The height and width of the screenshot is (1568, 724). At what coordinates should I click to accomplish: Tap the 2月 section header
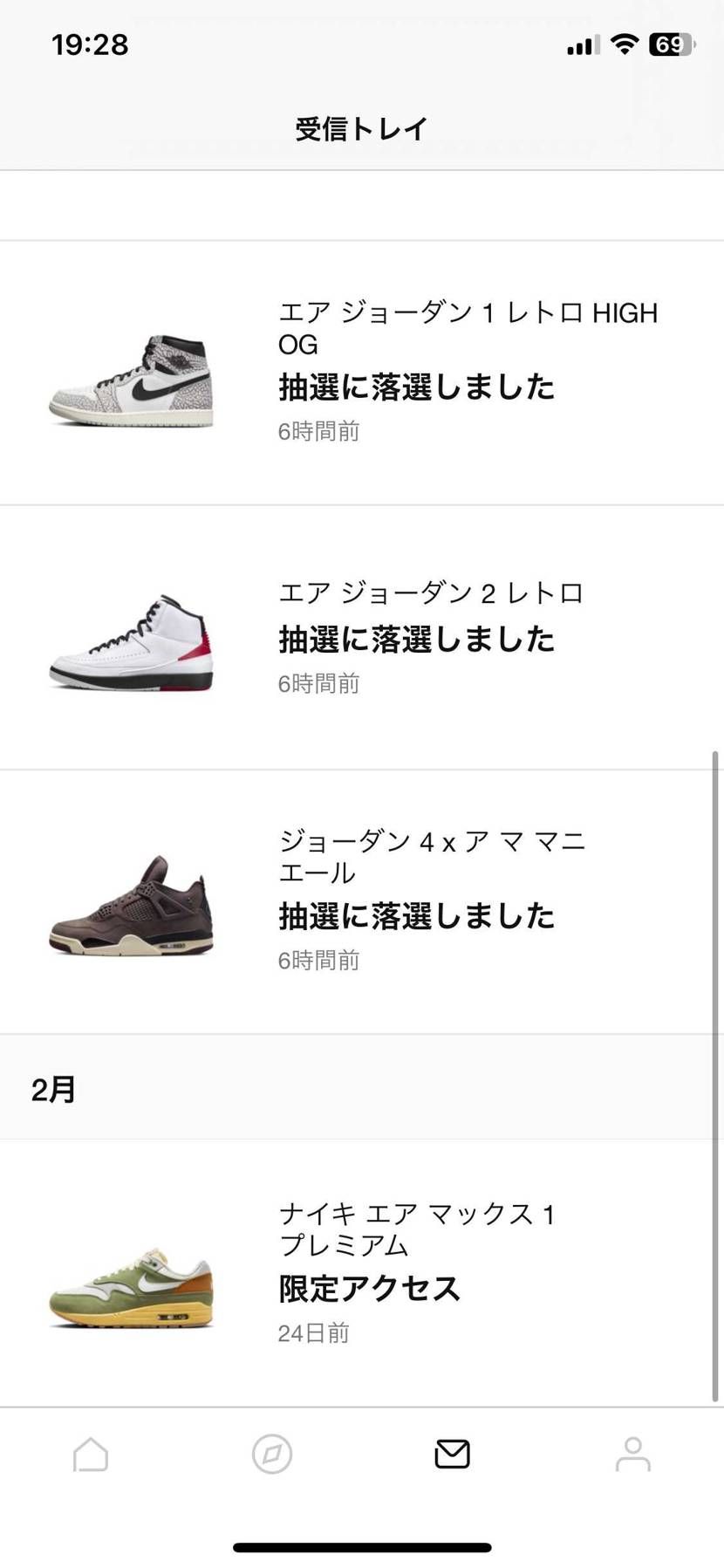pos(53,1089)
